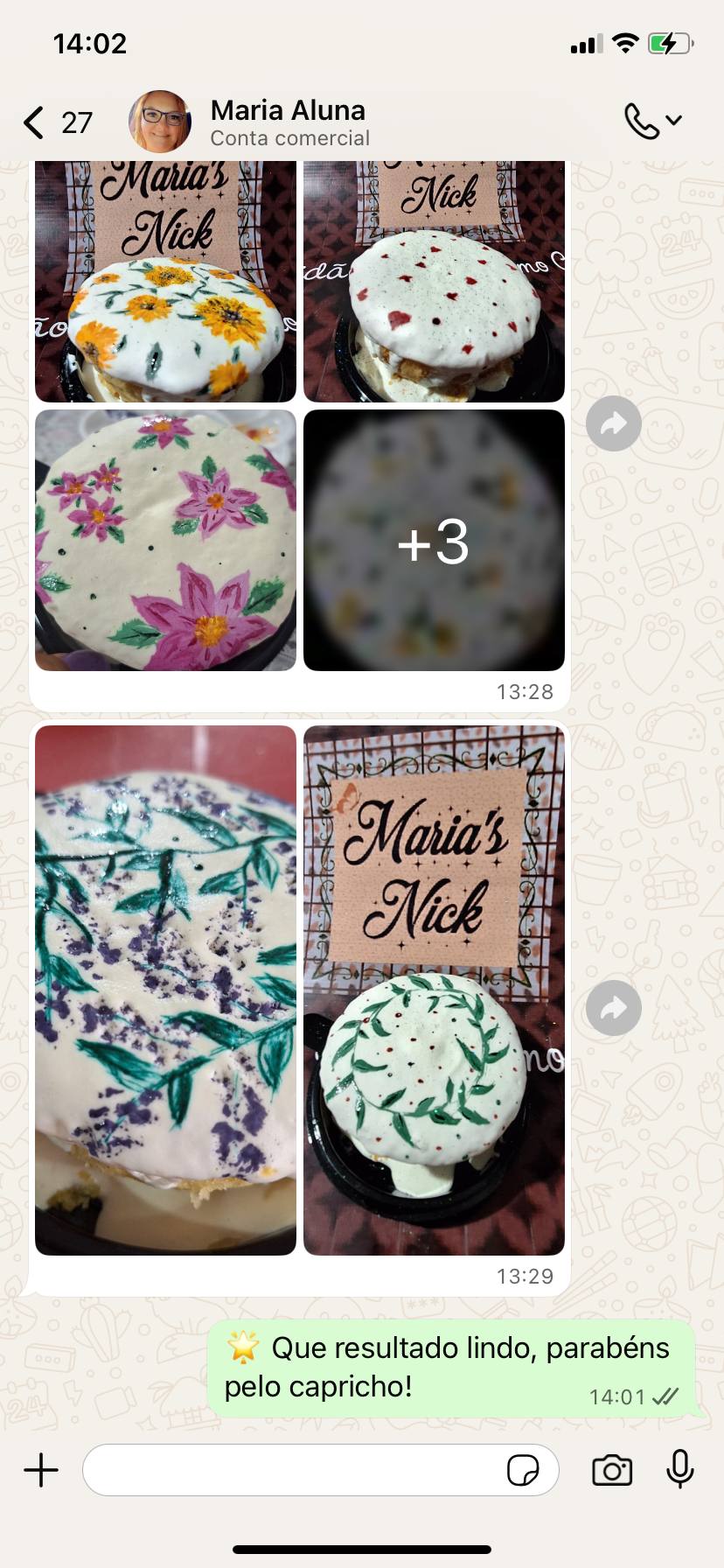Image resolution: width=724 pixels, height=1568 pixels.
Task: Go back to the chats list
Action: pos(35,122)
